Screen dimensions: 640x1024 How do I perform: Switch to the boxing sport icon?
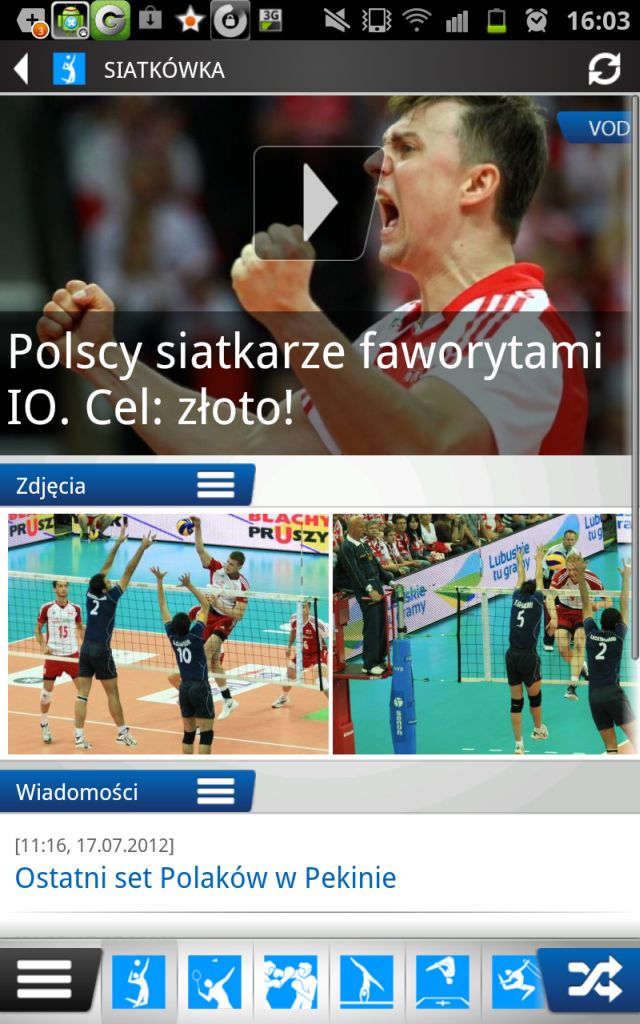tap(291, 982)
